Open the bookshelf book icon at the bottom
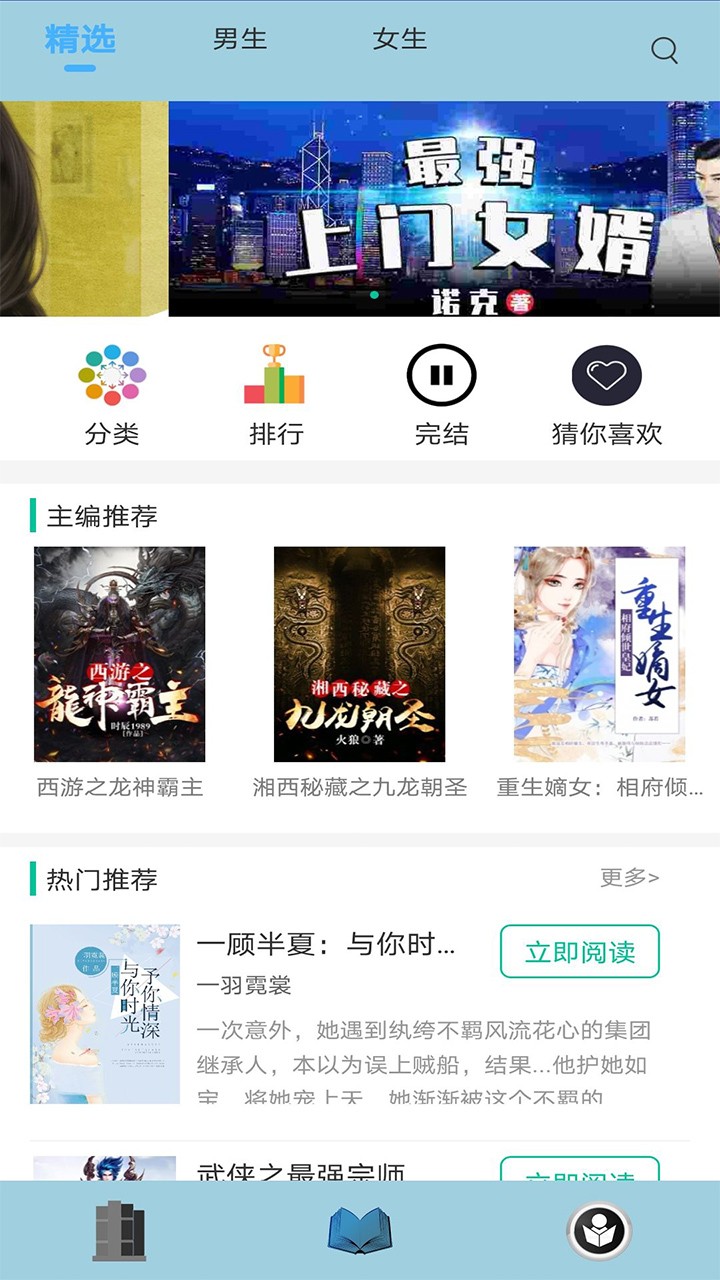Screen dimensions: 720x1280 (360, 1232)
